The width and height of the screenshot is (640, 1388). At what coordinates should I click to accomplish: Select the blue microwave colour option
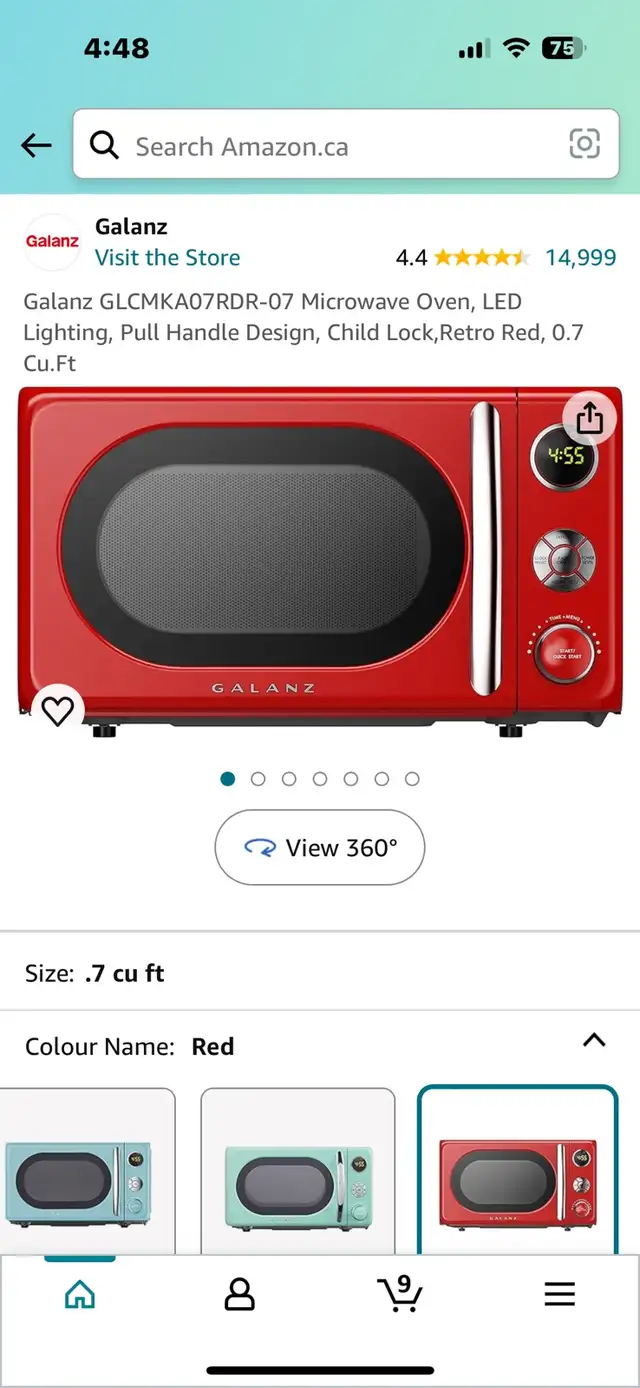pyautogui.click(x=78, y=1175)
